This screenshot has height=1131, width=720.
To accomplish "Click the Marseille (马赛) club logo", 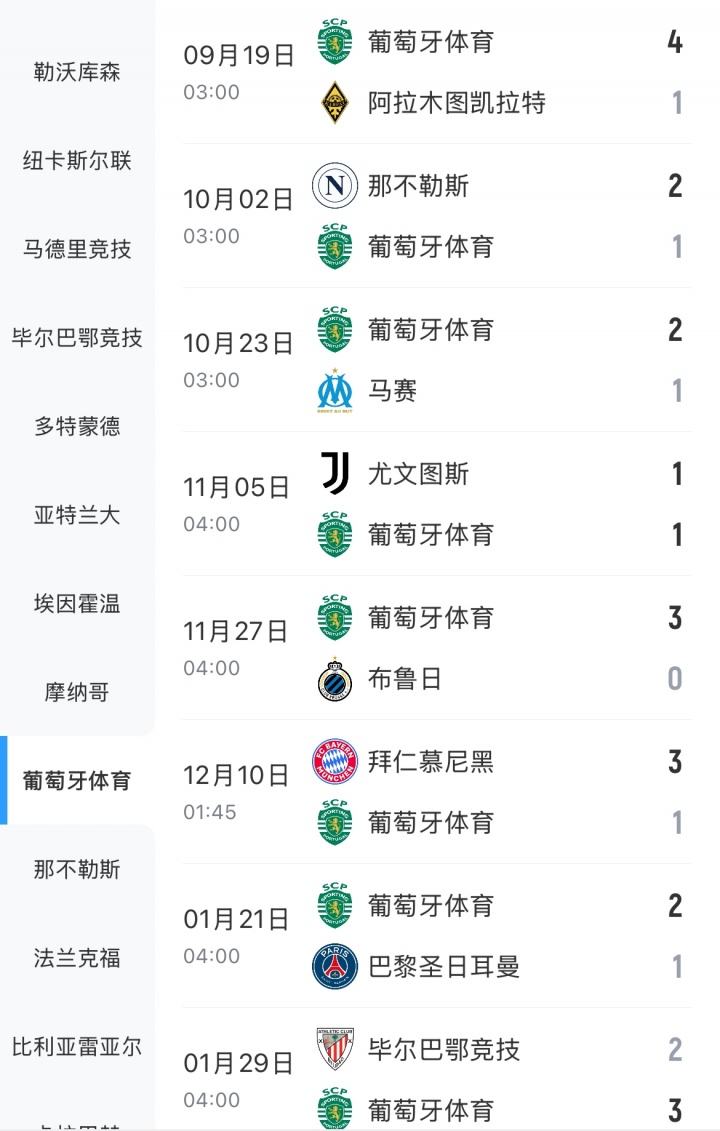I will (334, 390).
